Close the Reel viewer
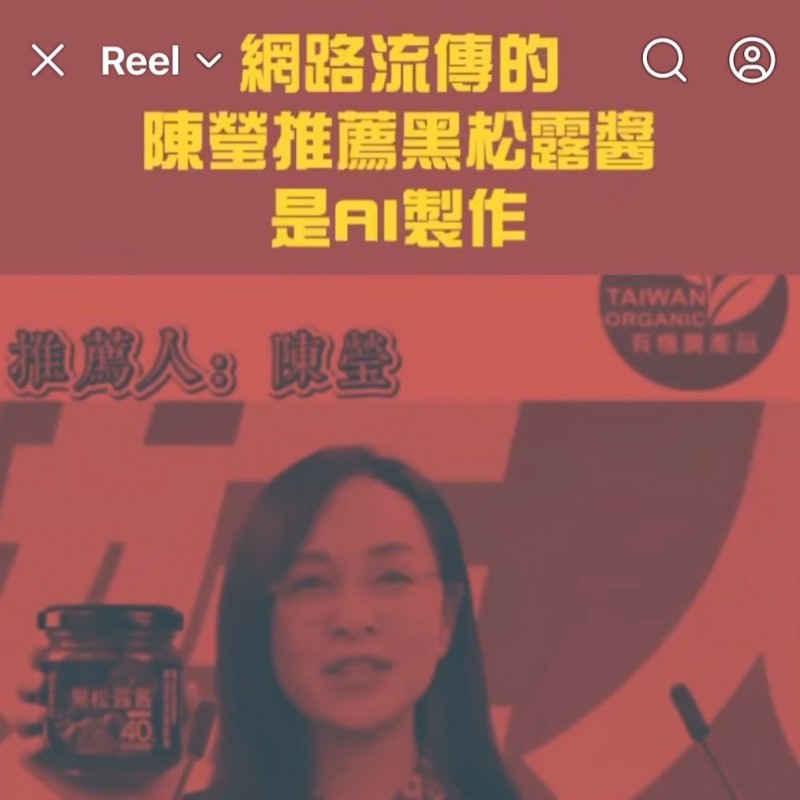 pyautogui.click(x=47, y=61)
